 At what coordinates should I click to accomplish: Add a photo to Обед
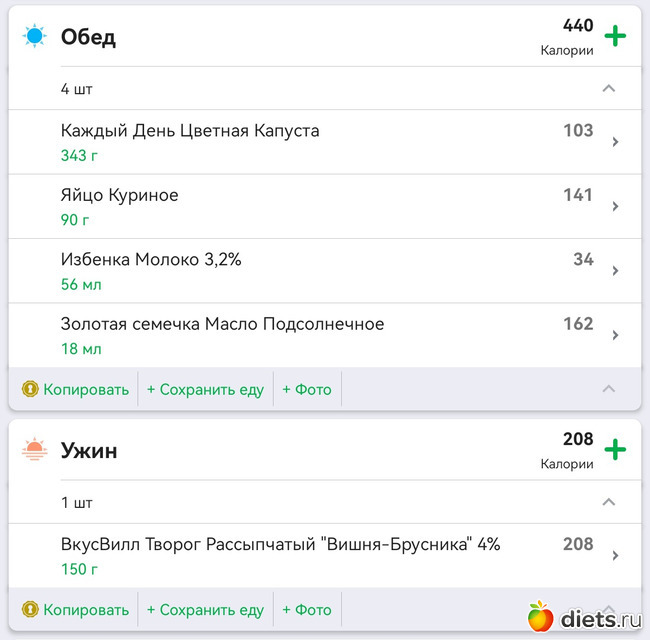[x=306, y=389]
